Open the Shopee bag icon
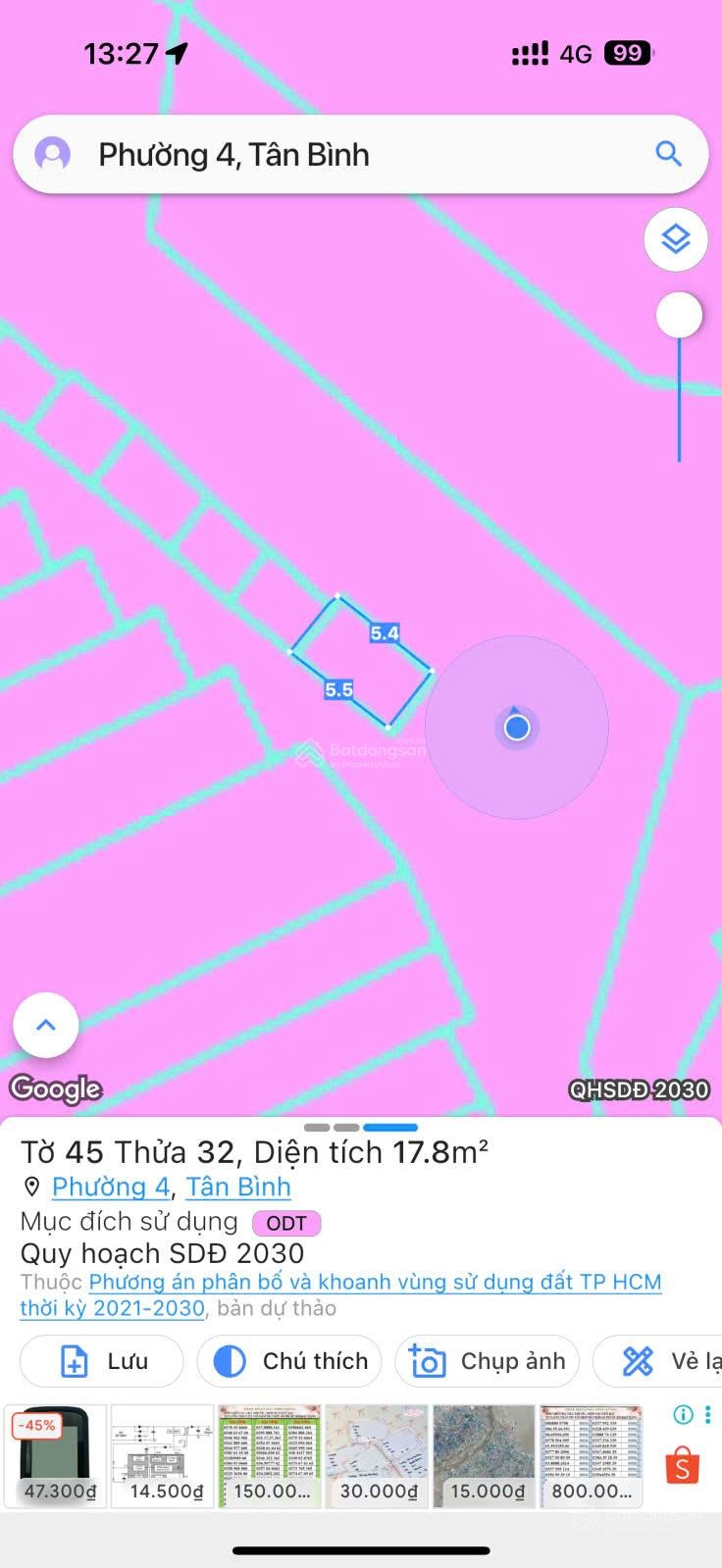This screenshot has height=1568, width=722. pyautogui.click(x=682, y=1467)
